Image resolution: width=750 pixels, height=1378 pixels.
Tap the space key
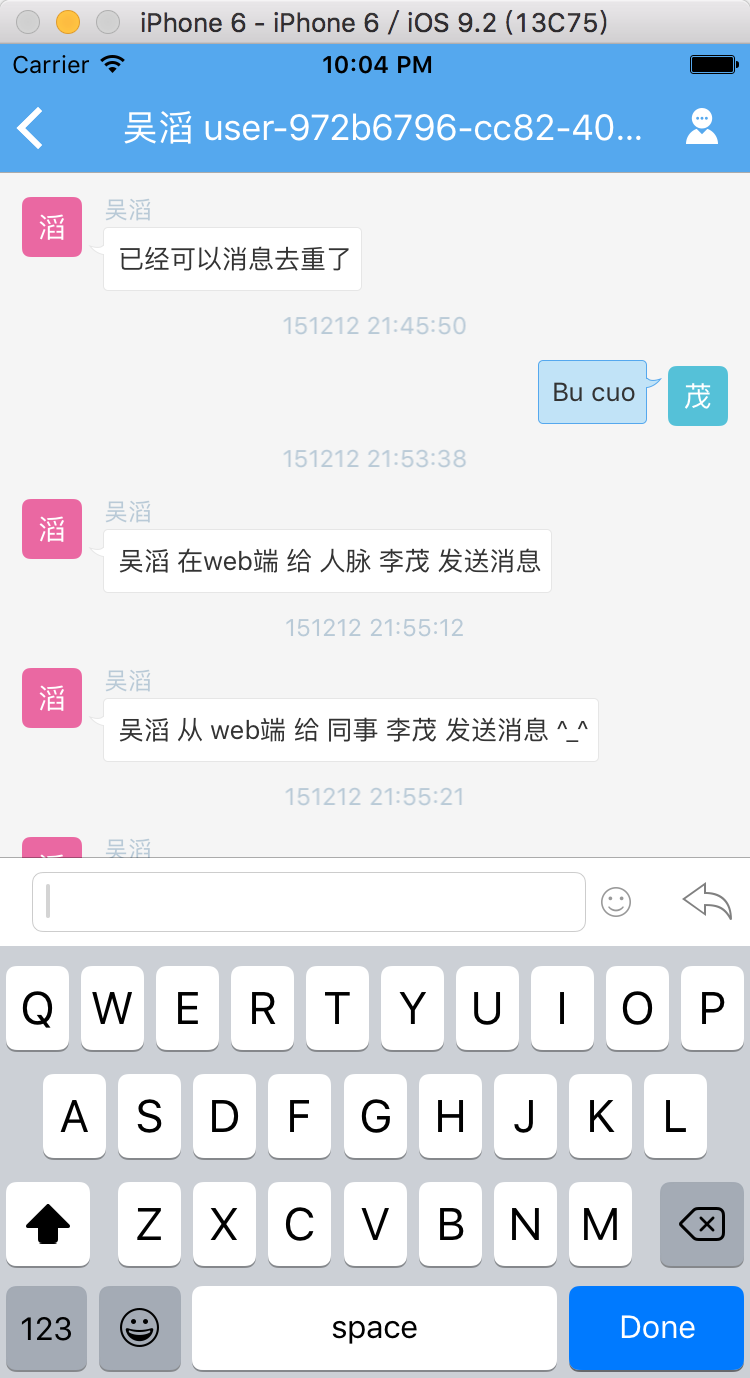pyautogui.click(x=374, y=1328)
